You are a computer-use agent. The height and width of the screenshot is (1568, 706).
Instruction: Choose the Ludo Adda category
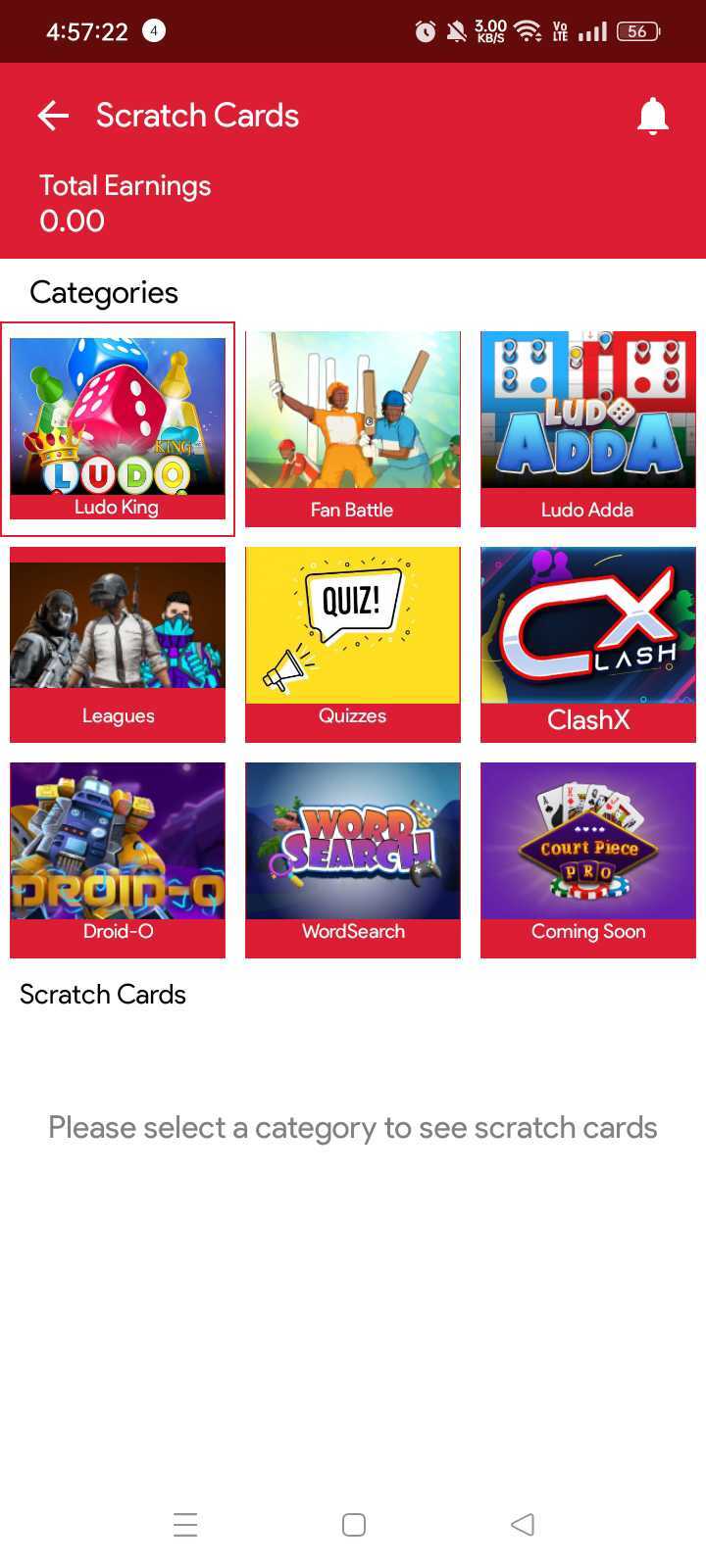point(588,428)
